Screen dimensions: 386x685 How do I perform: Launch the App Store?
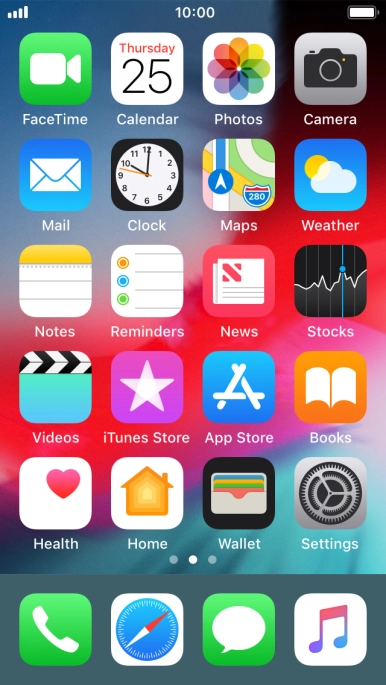click(x=239, y=387)
